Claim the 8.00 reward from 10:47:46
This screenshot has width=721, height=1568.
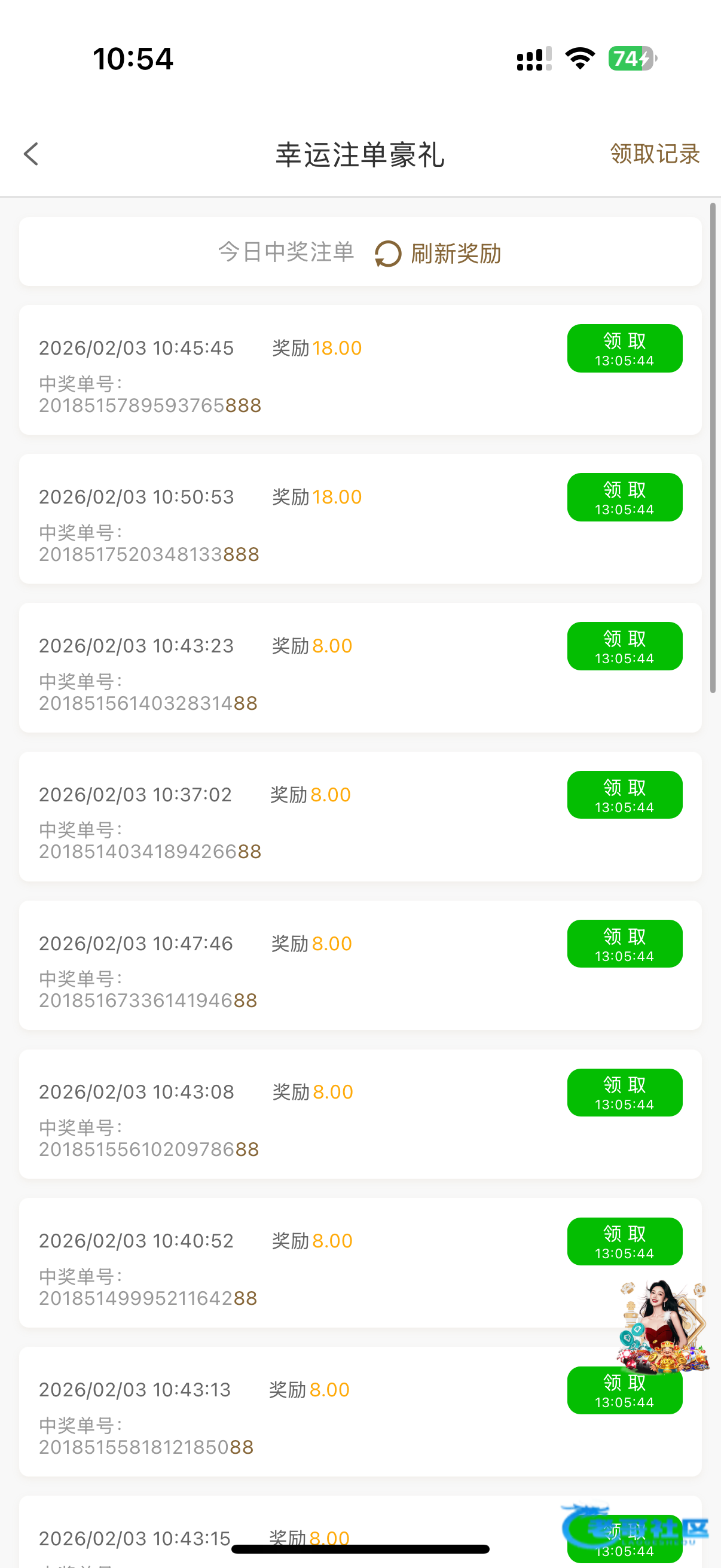tap(624, 944)
